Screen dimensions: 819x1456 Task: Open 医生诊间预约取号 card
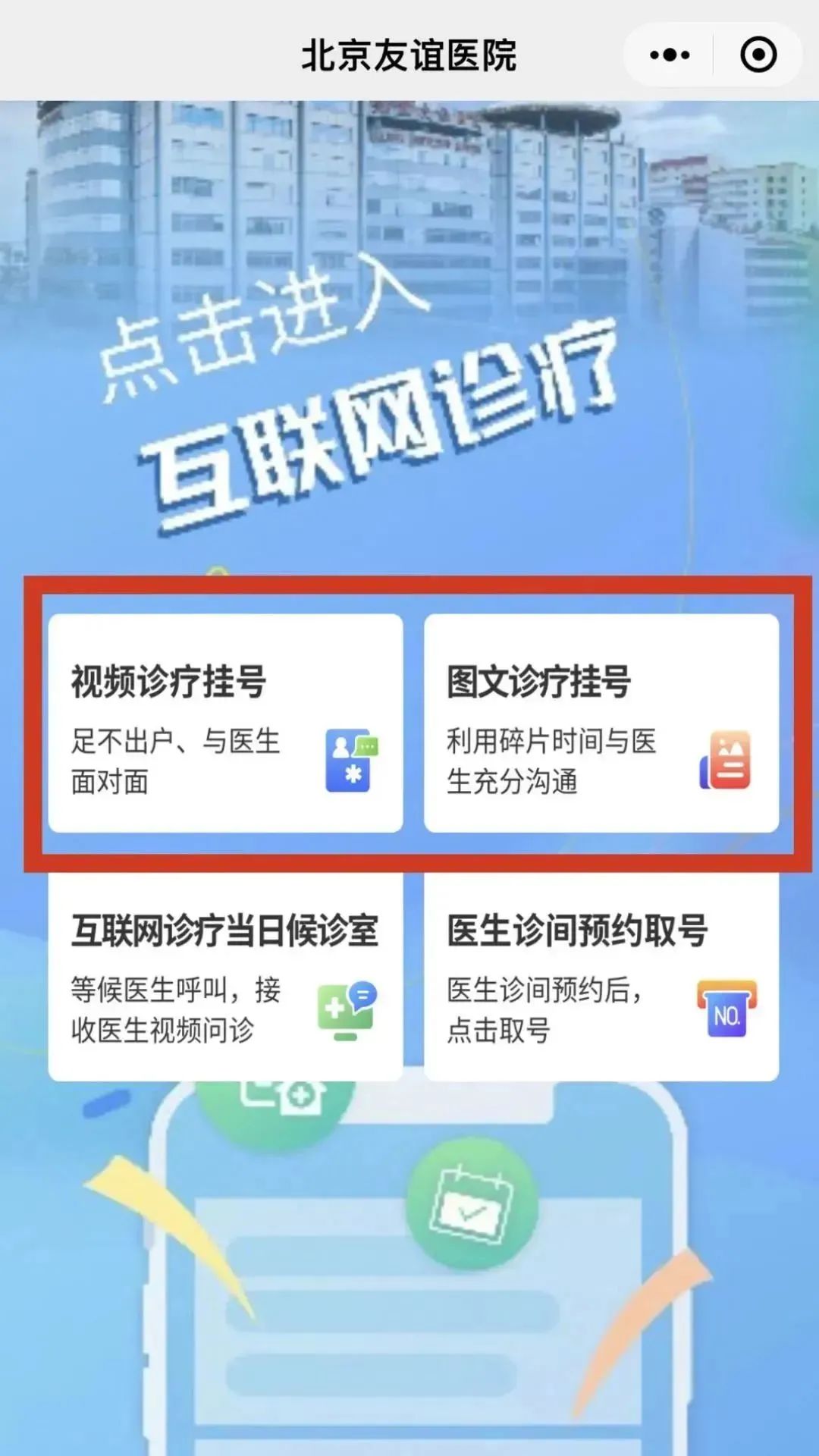601,976
